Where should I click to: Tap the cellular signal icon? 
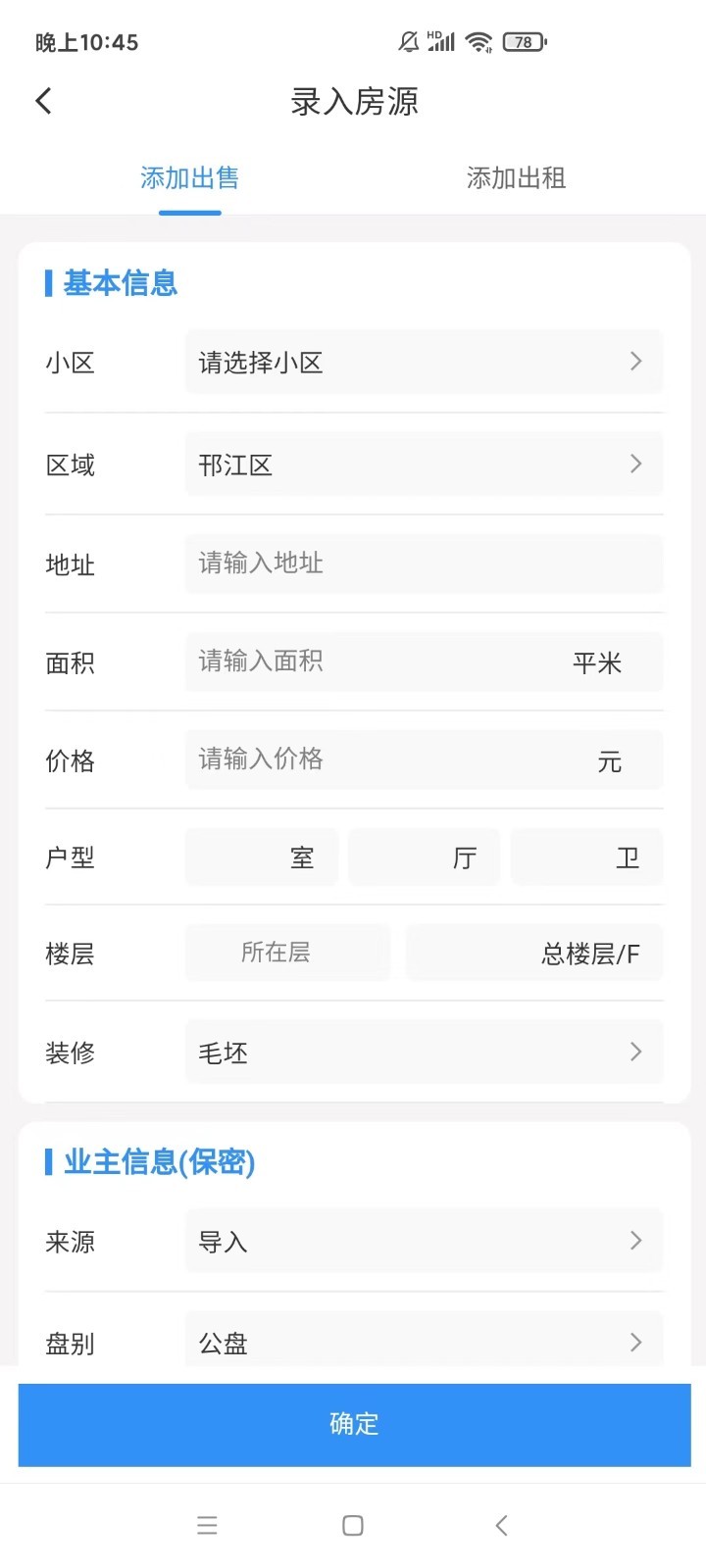click(x=443, y=41)
